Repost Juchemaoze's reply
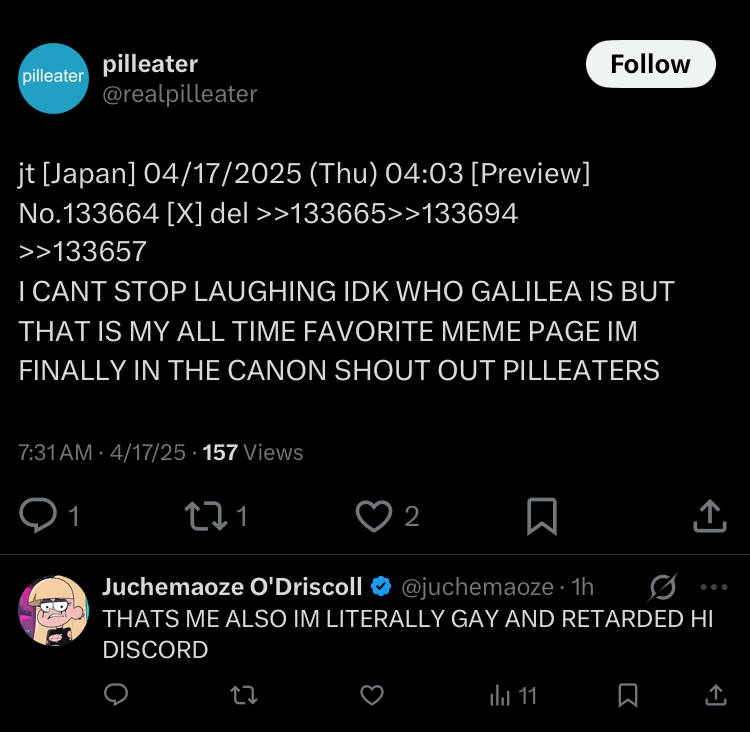750x732 pixels. coord(243,694)
